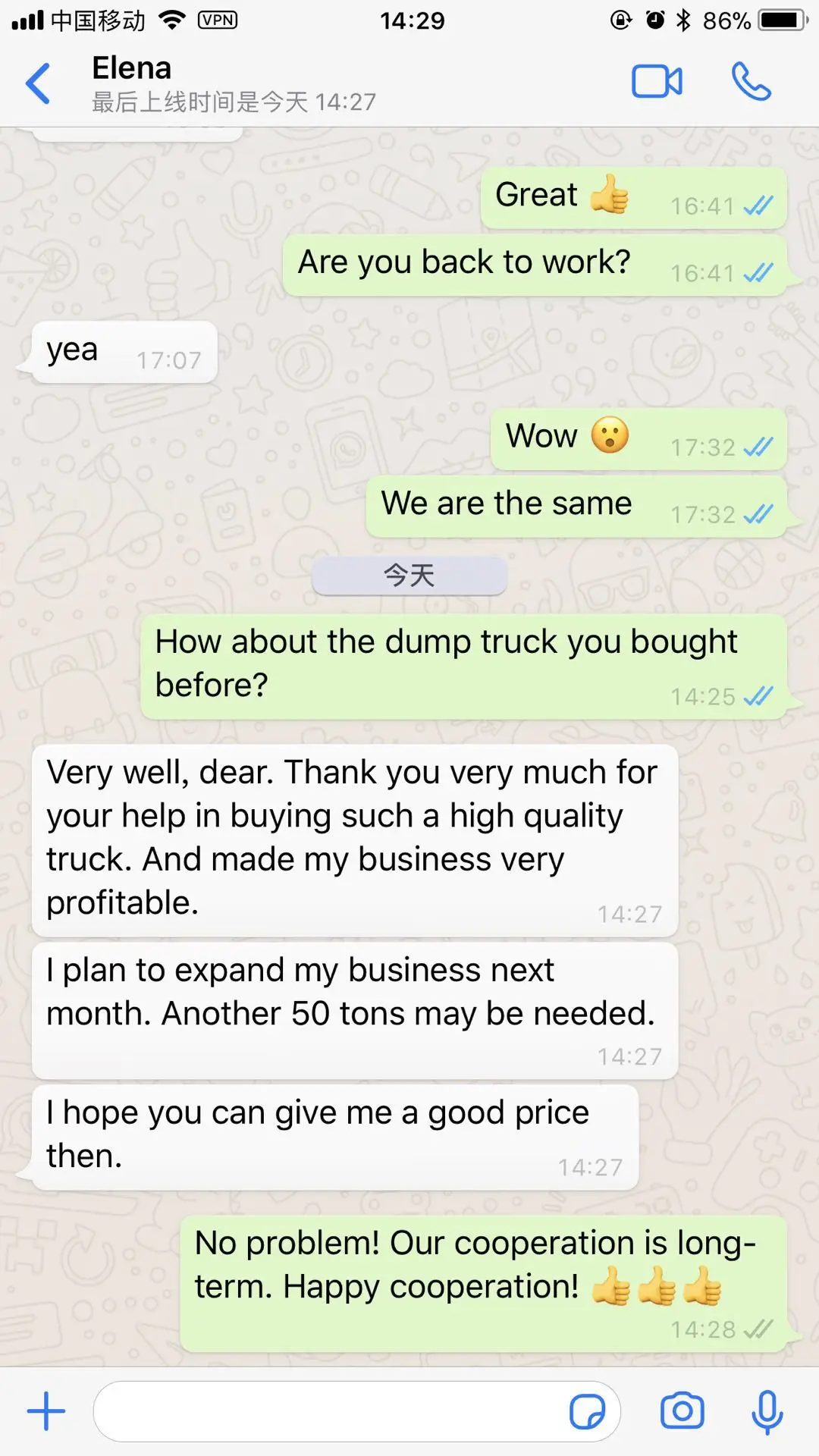Start a voice call with Elena
Image resolution: width=819 pixels, height=1456 pixels.
[x=751, y=82]
